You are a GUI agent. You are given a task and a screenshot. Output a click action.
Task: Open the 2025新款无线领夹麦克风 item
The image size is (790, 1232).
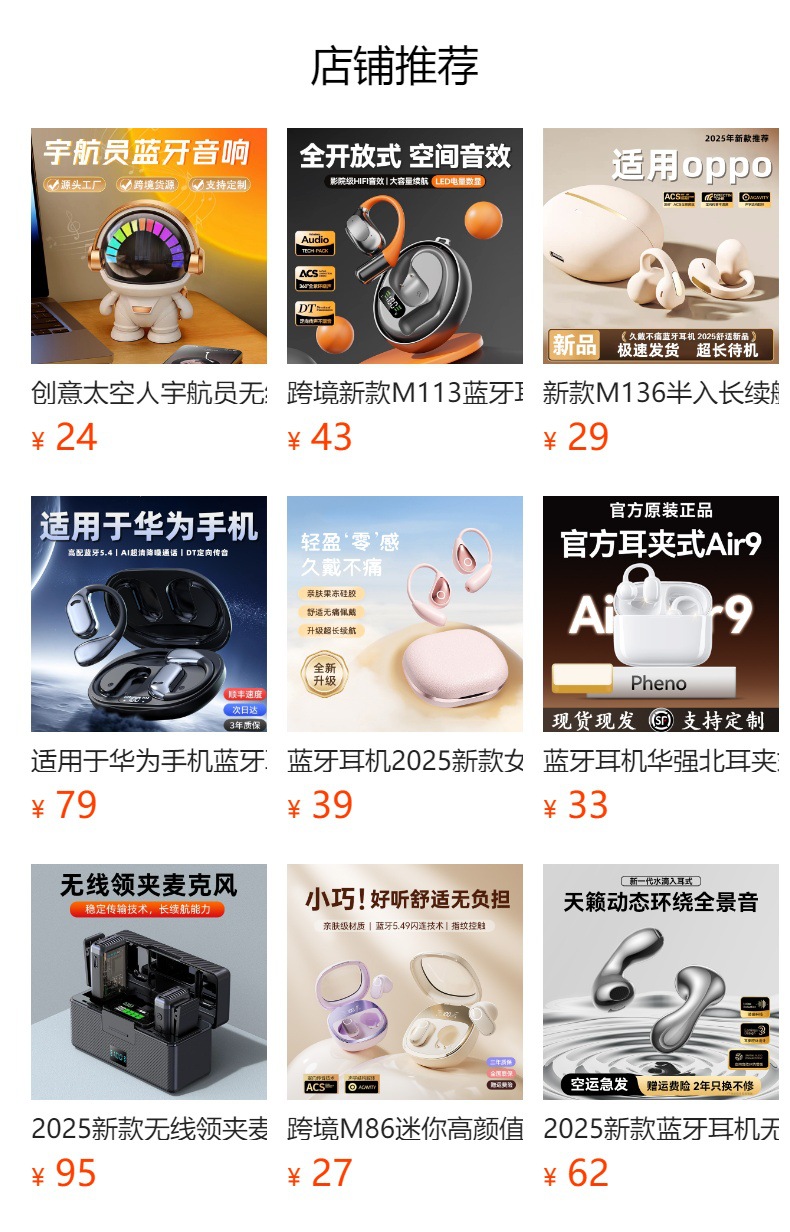149,982
